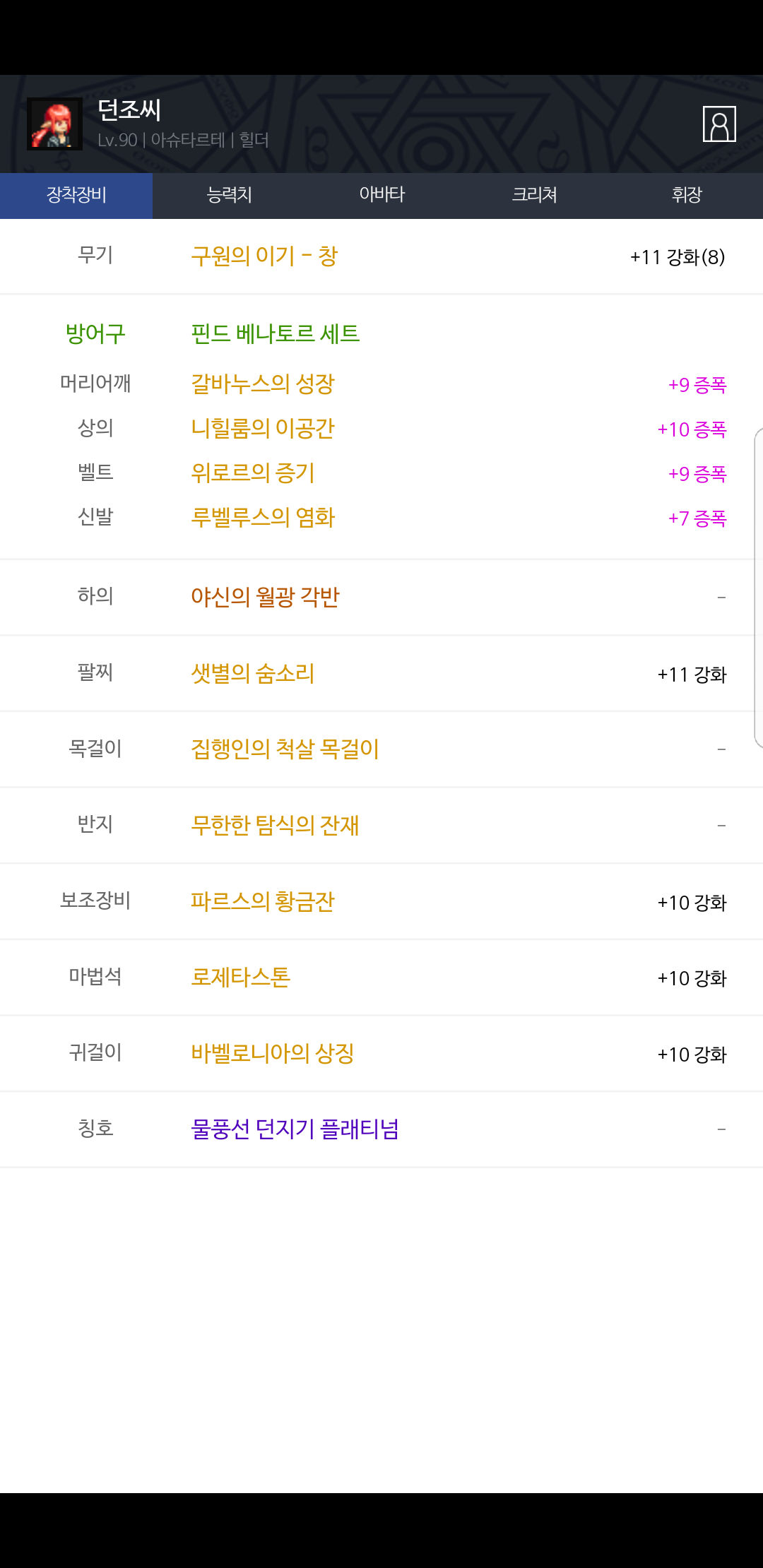
Task: Open 야신의 월광 각반 pants item
Action: (265, 598)
